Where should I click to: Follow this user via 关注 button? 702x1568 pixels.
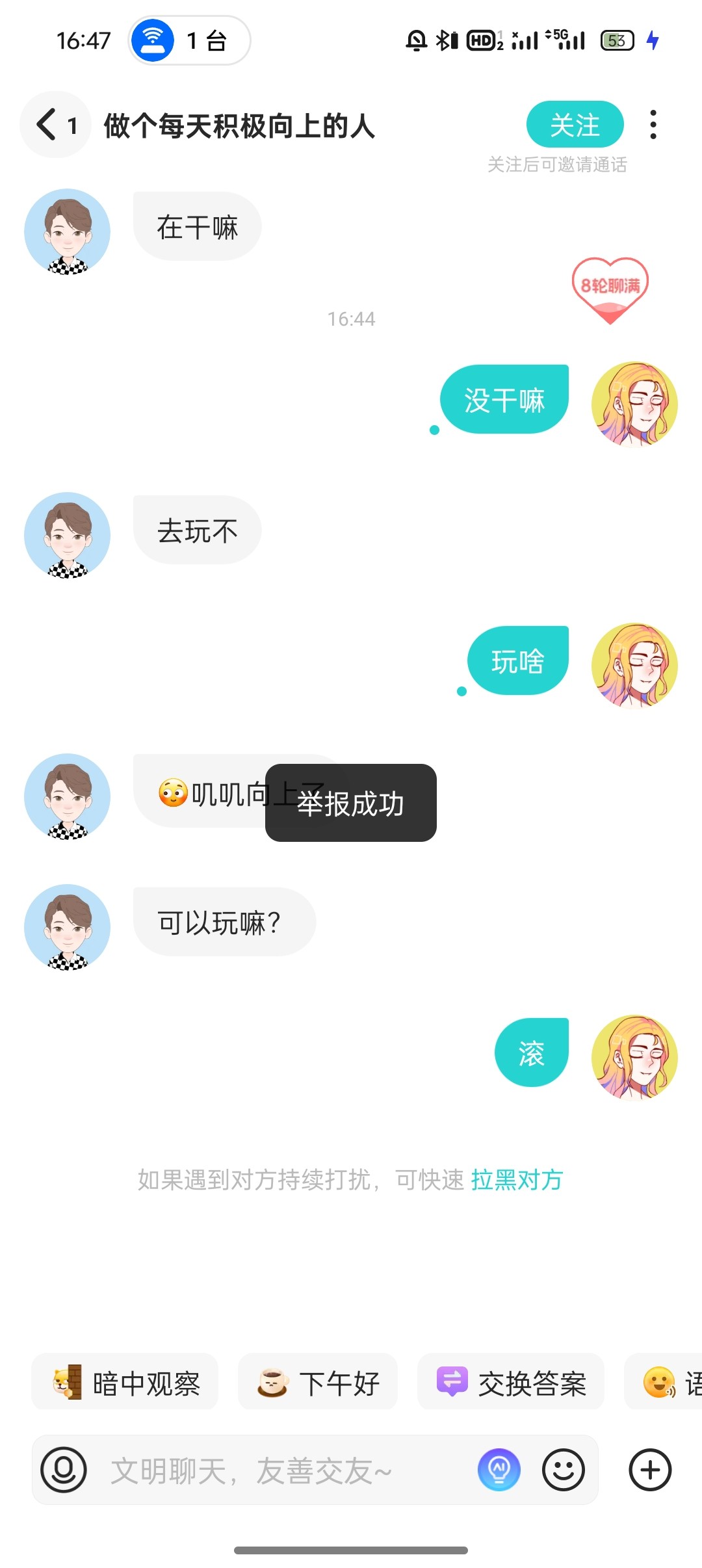coord(575,125)
